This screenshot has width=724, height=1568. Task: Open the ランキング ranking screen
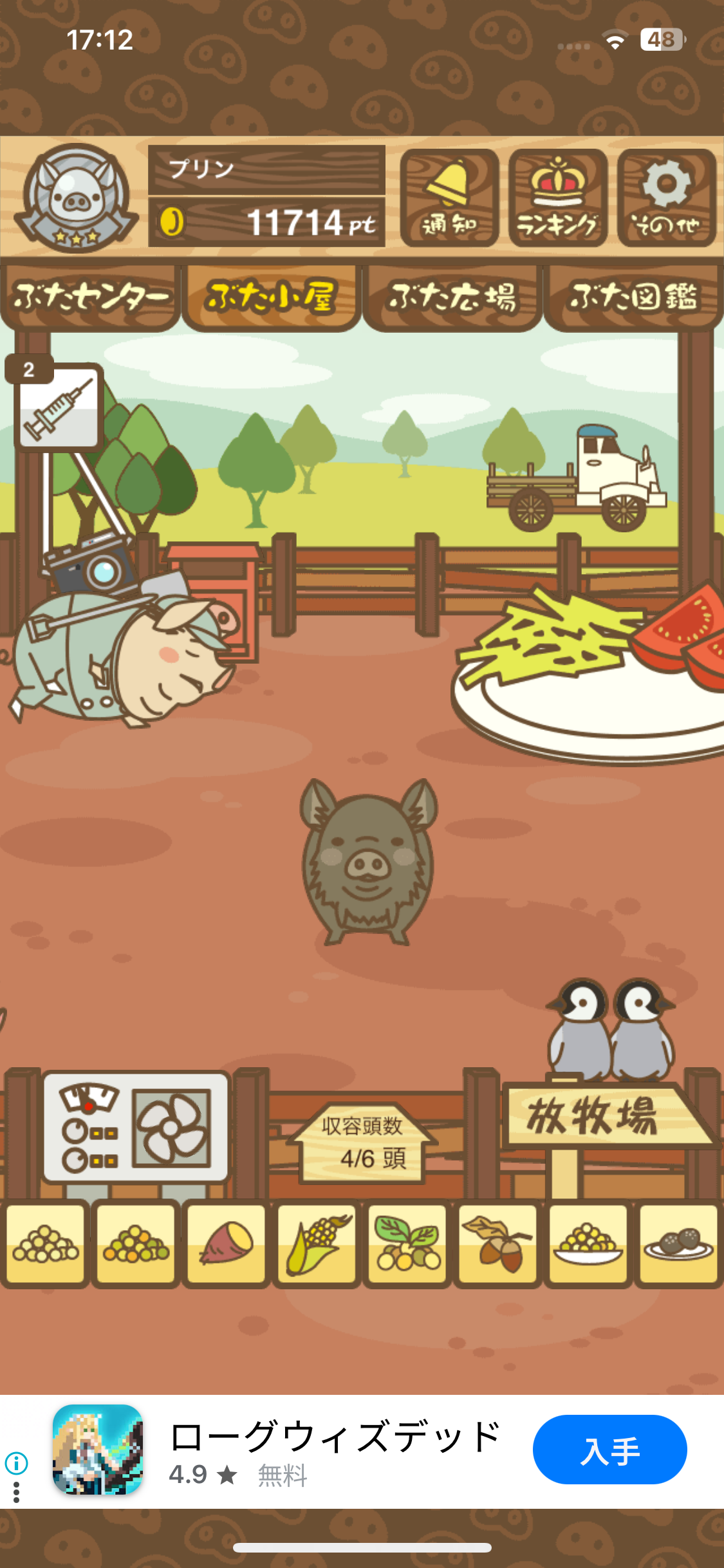click(558, 198)
